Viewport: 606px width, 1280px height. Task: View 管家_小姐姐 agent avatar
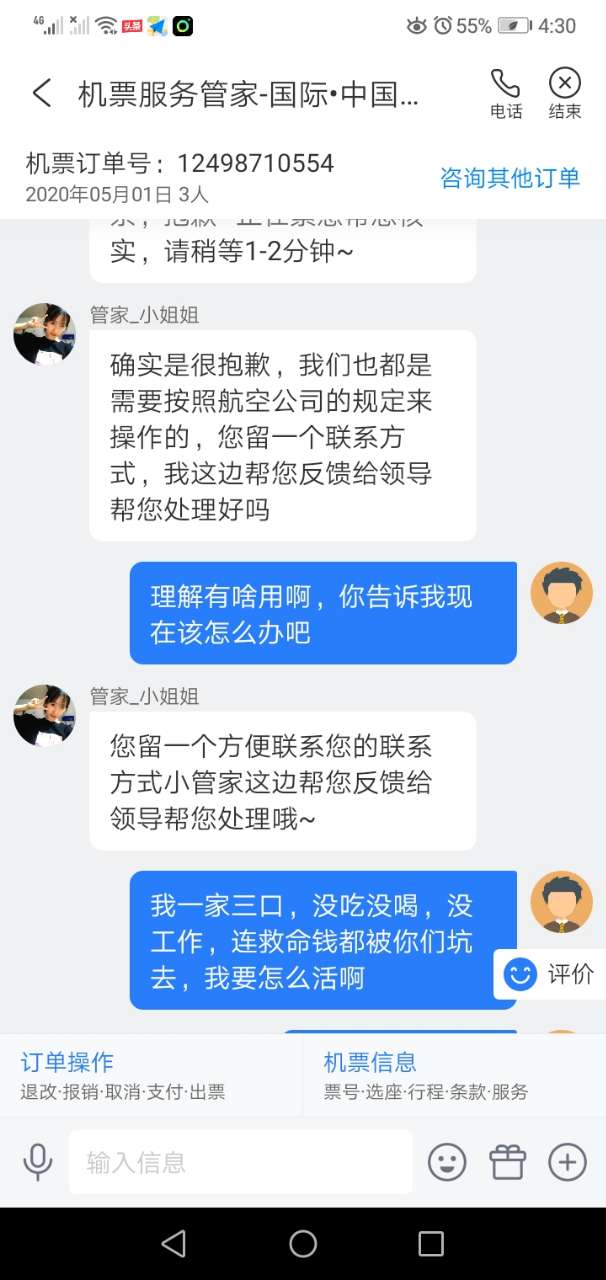(x=44, y=334)
